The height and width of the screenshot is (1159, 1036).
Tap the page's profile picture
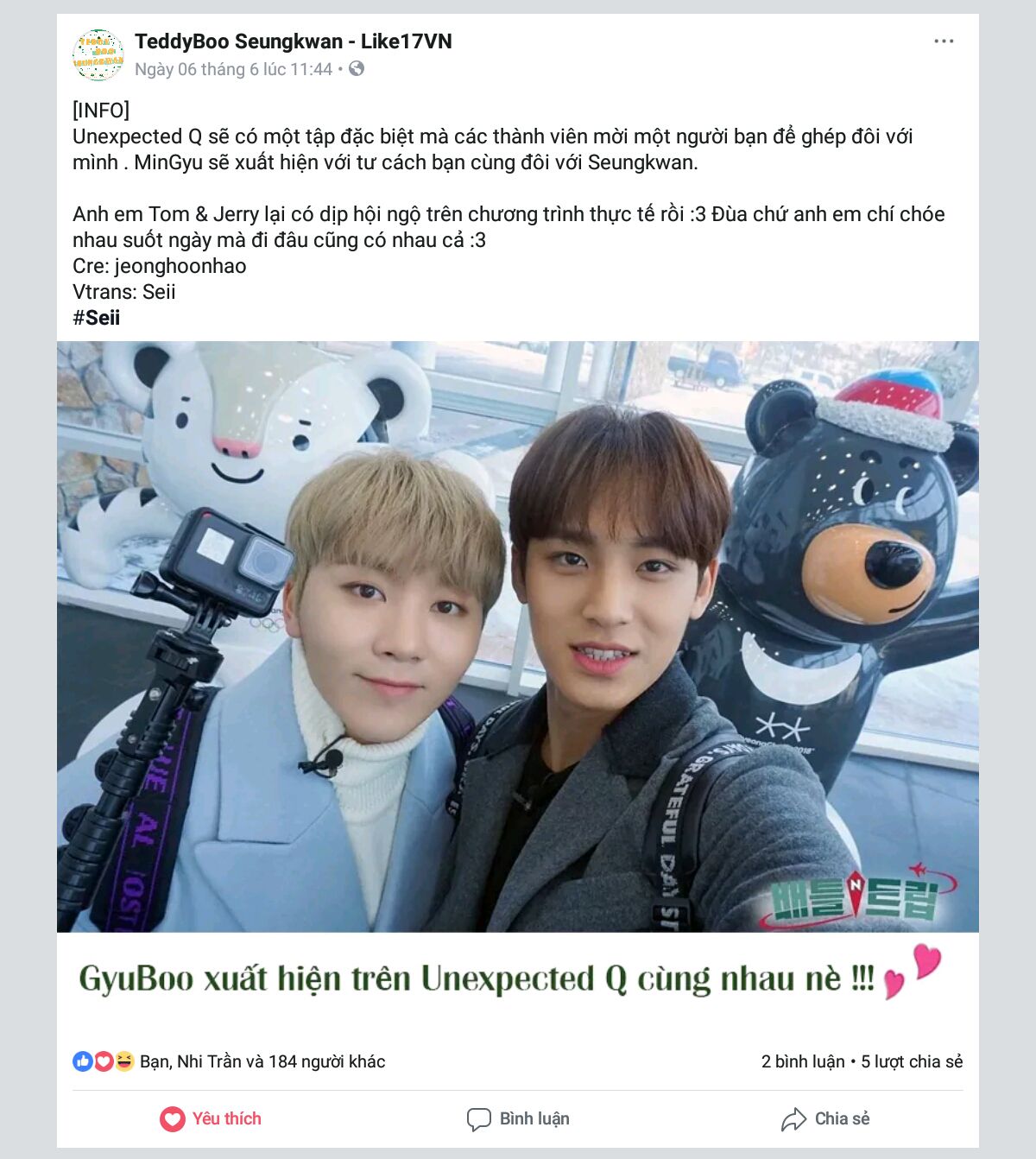[x=98, y=54]
